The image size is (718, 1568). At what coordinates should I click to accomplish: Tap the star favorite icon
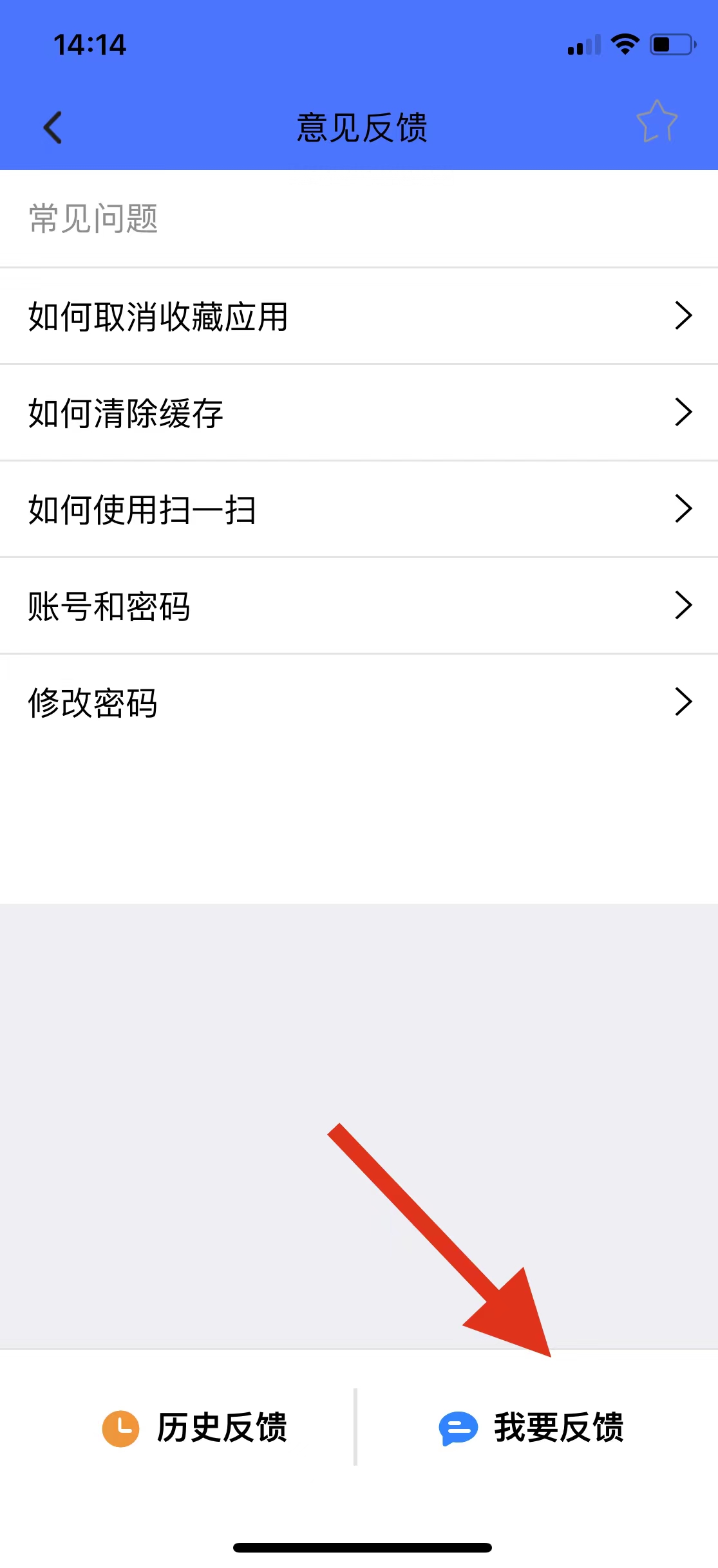point(657,122)
